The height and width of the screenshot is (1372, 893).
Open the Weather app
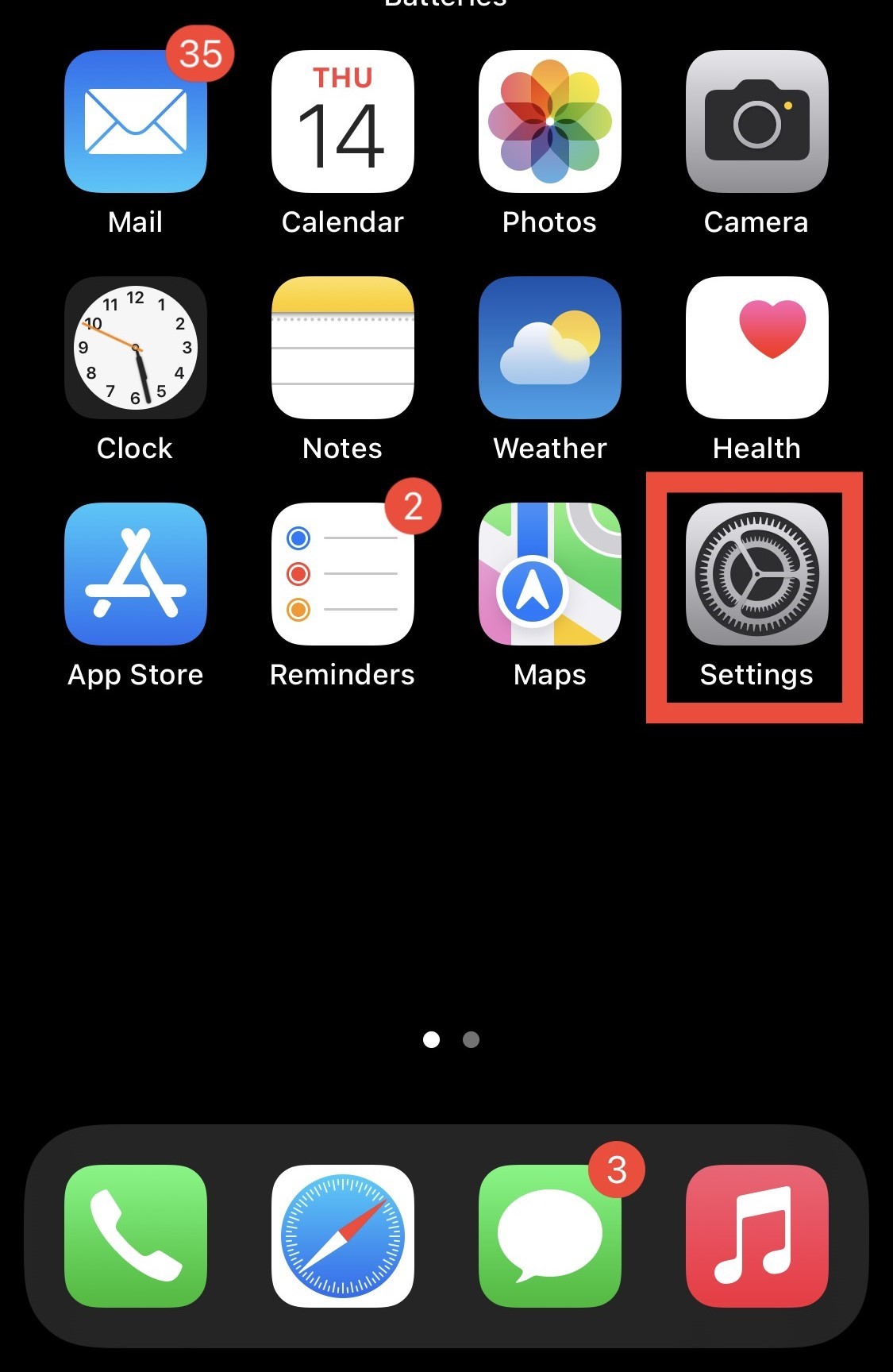[549, 349]
